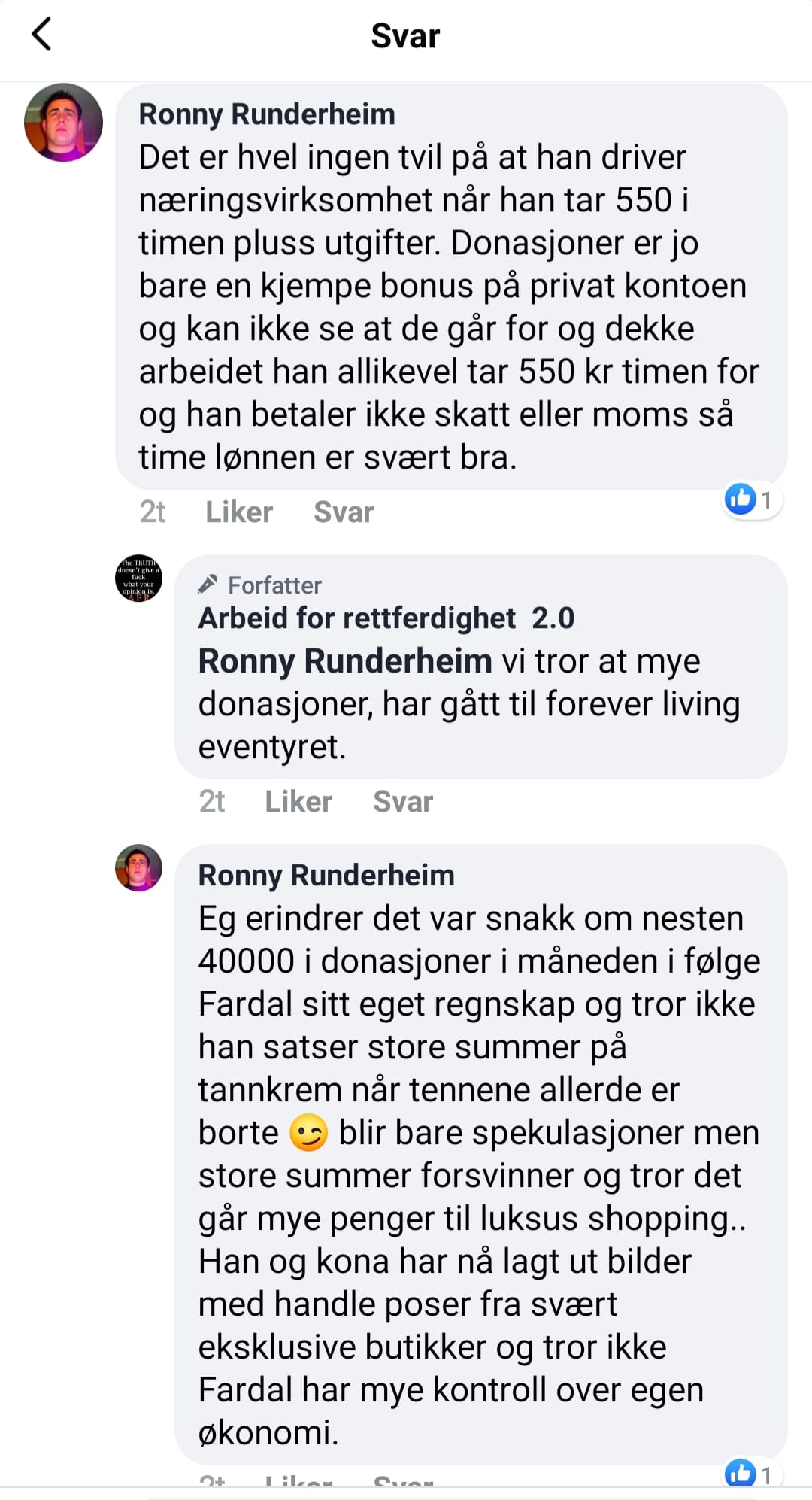Tap Liker under Ronny's first comment

239,512
